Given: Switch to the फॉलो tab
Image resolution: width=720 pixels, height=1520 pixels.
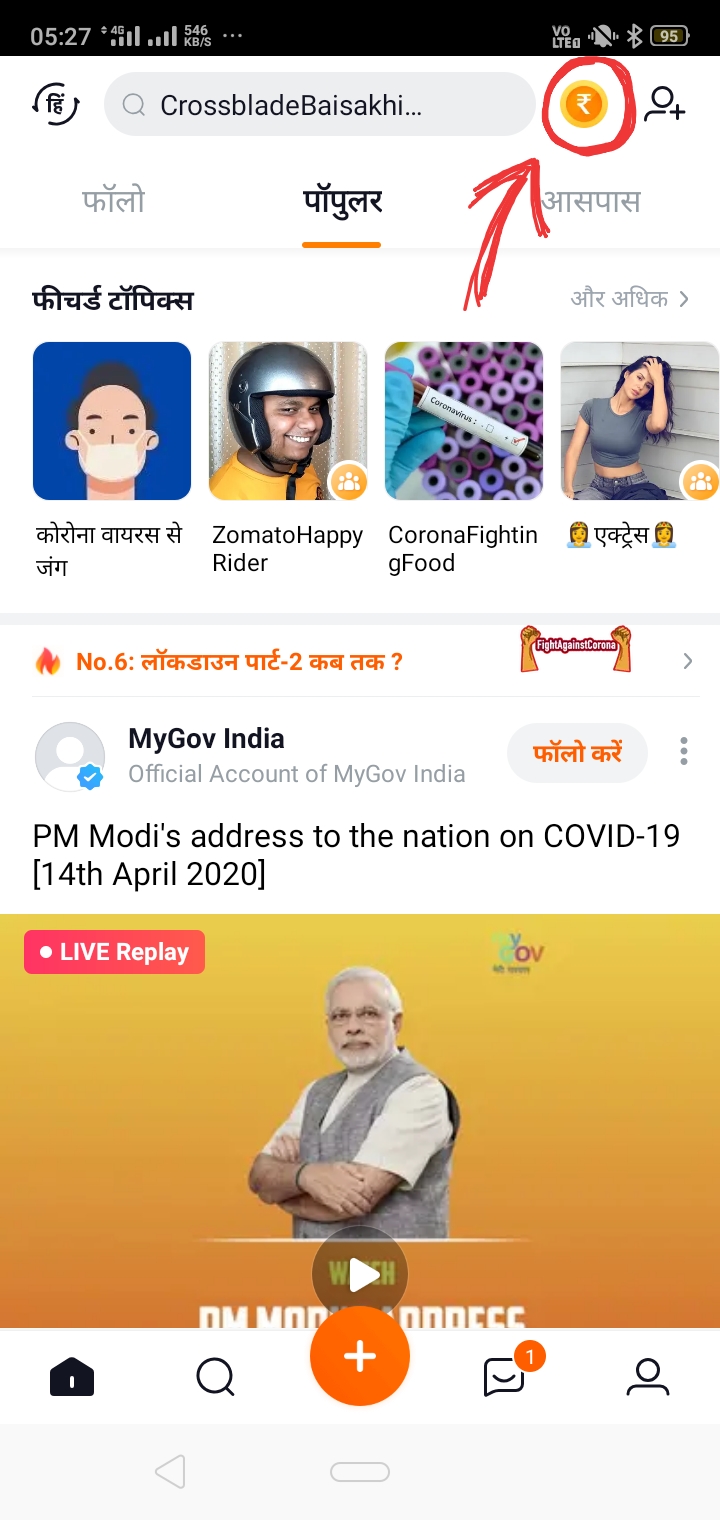Looking at the screenshot, I should pyautogui.click(x=113, y=201).
